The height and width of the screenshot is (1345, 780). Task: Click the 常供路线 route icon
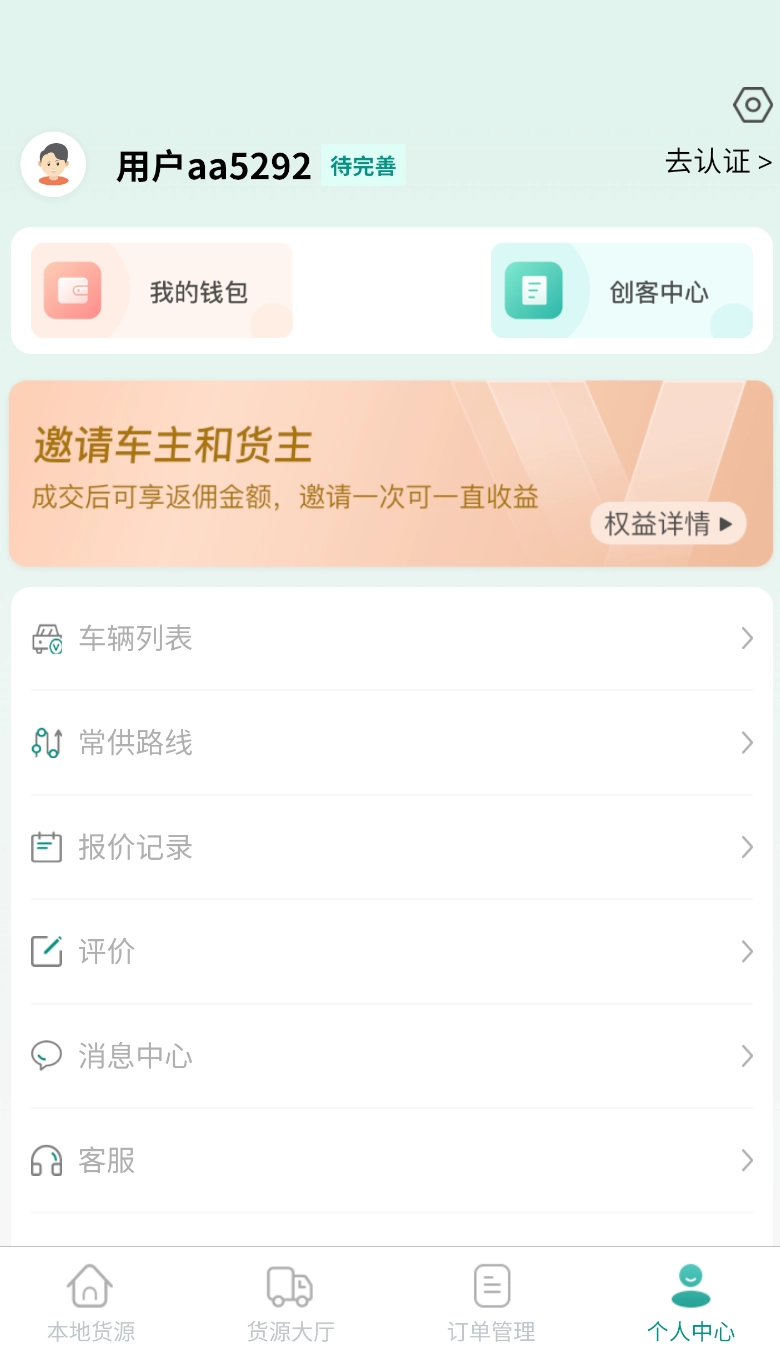point(46,742)
